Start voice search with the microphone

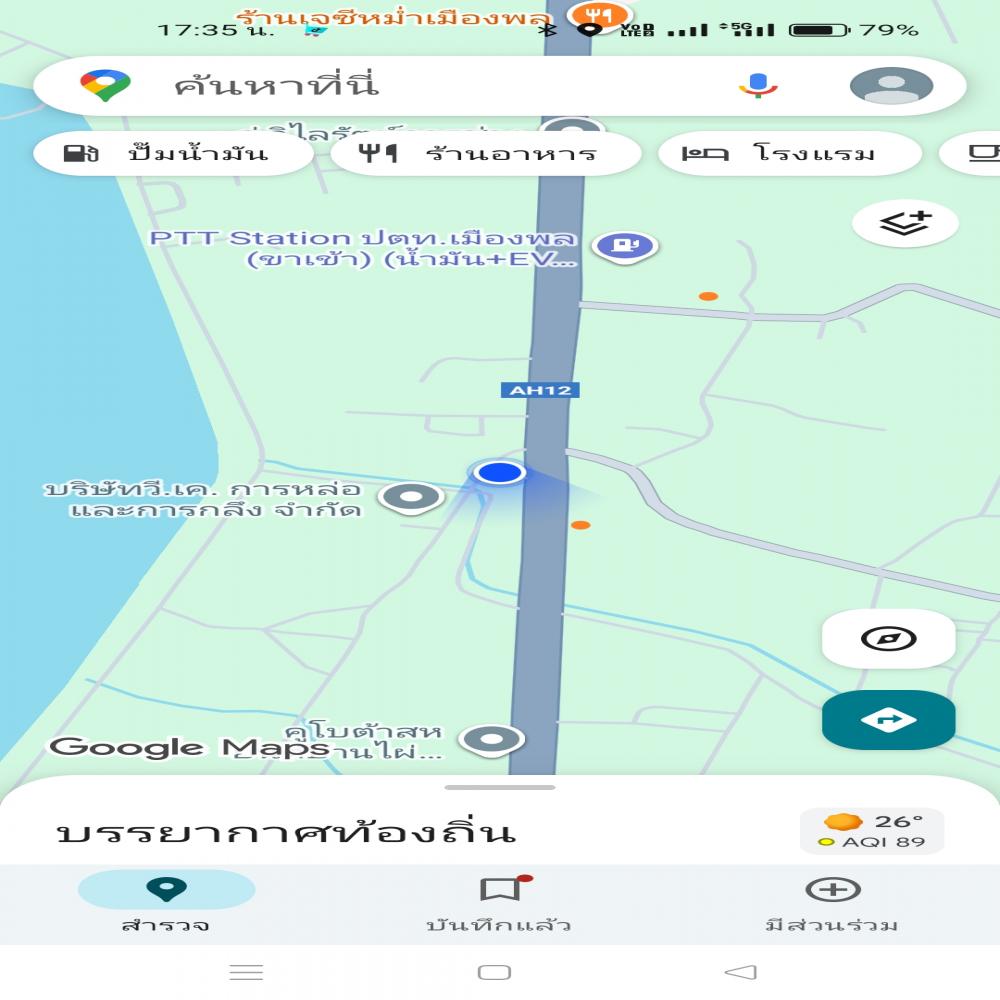click(x=758, y=86)
